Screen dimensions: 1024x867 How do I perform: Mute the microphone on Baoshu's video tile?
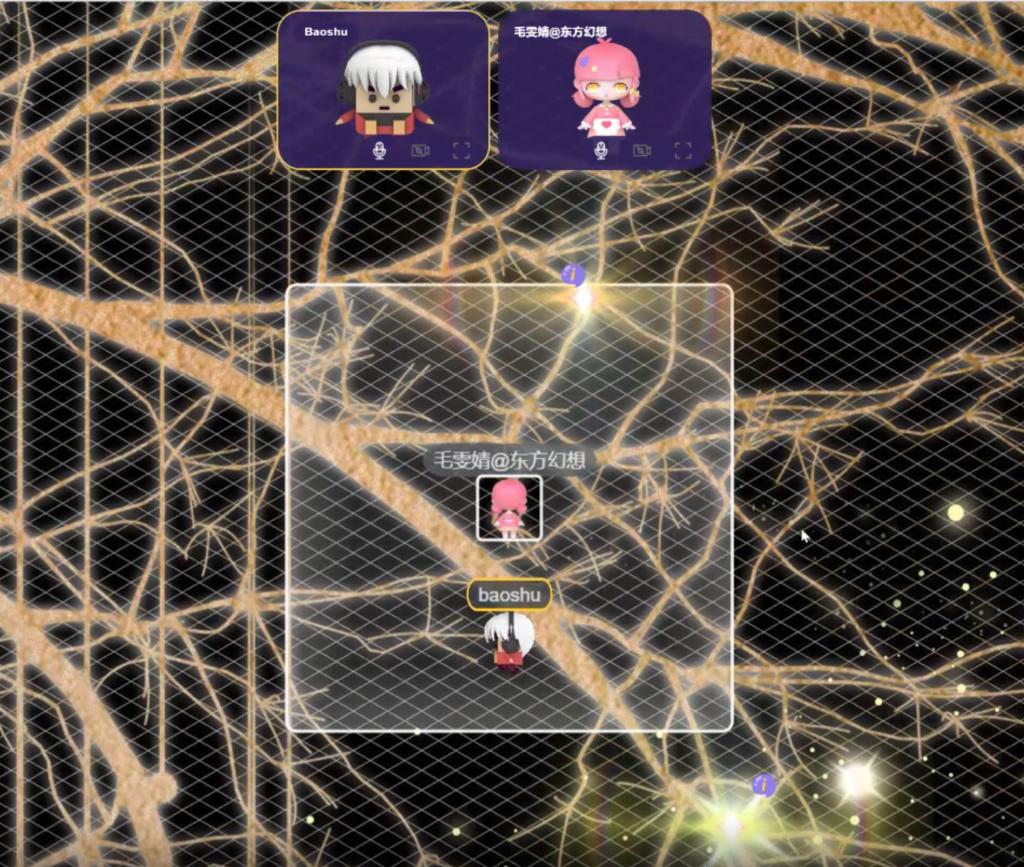[379, 151]
